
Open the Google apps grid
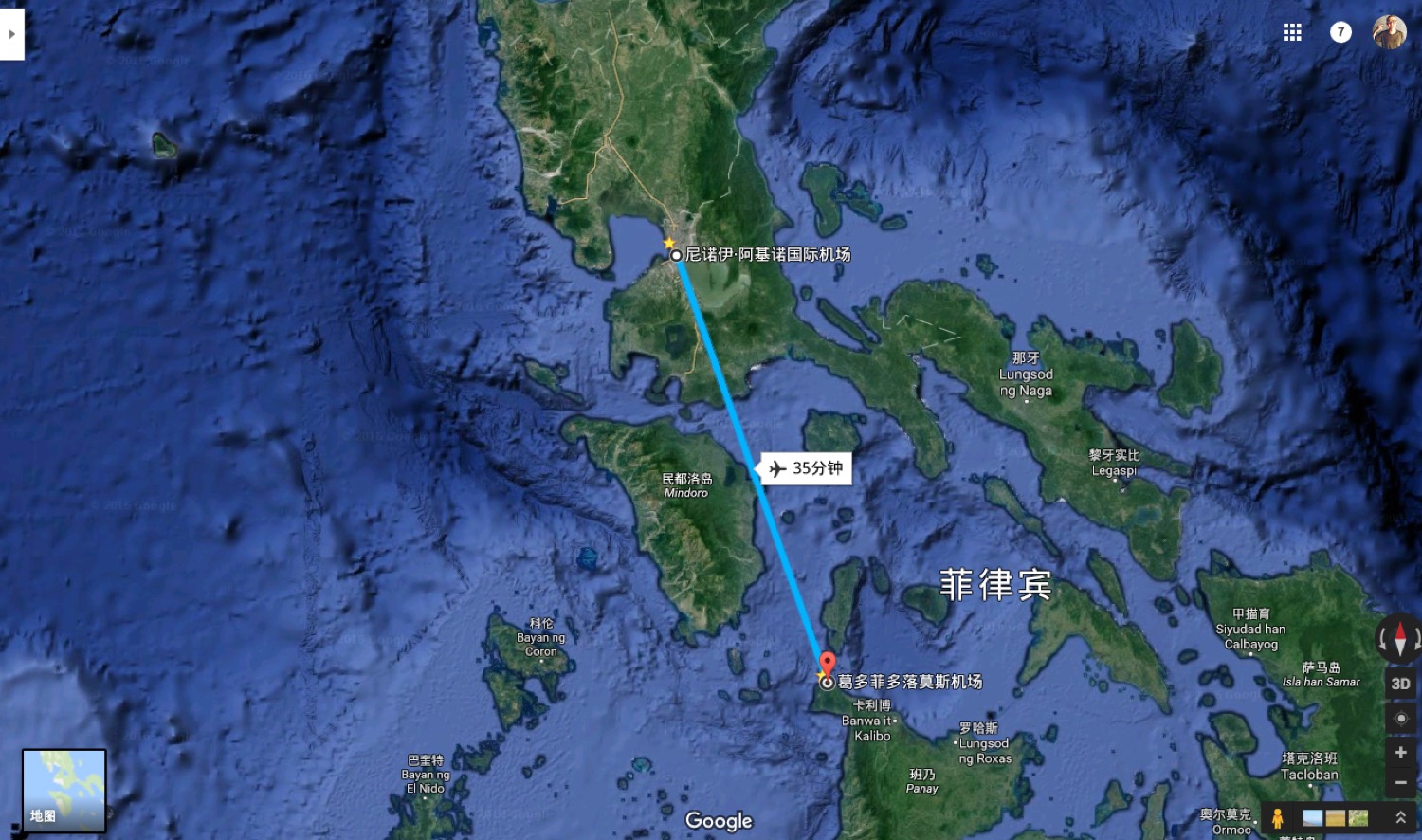click(x=1292, y=33)
